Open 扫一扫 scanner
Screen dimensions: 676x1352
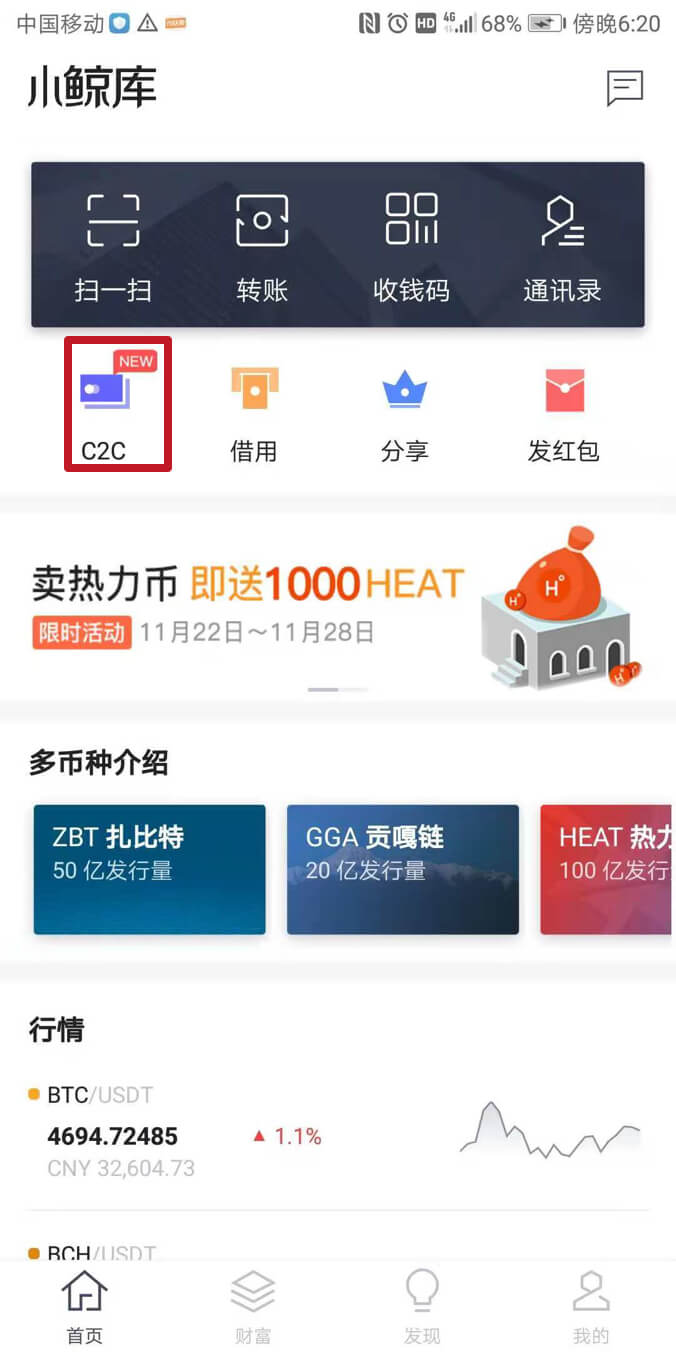coord(113,246)
